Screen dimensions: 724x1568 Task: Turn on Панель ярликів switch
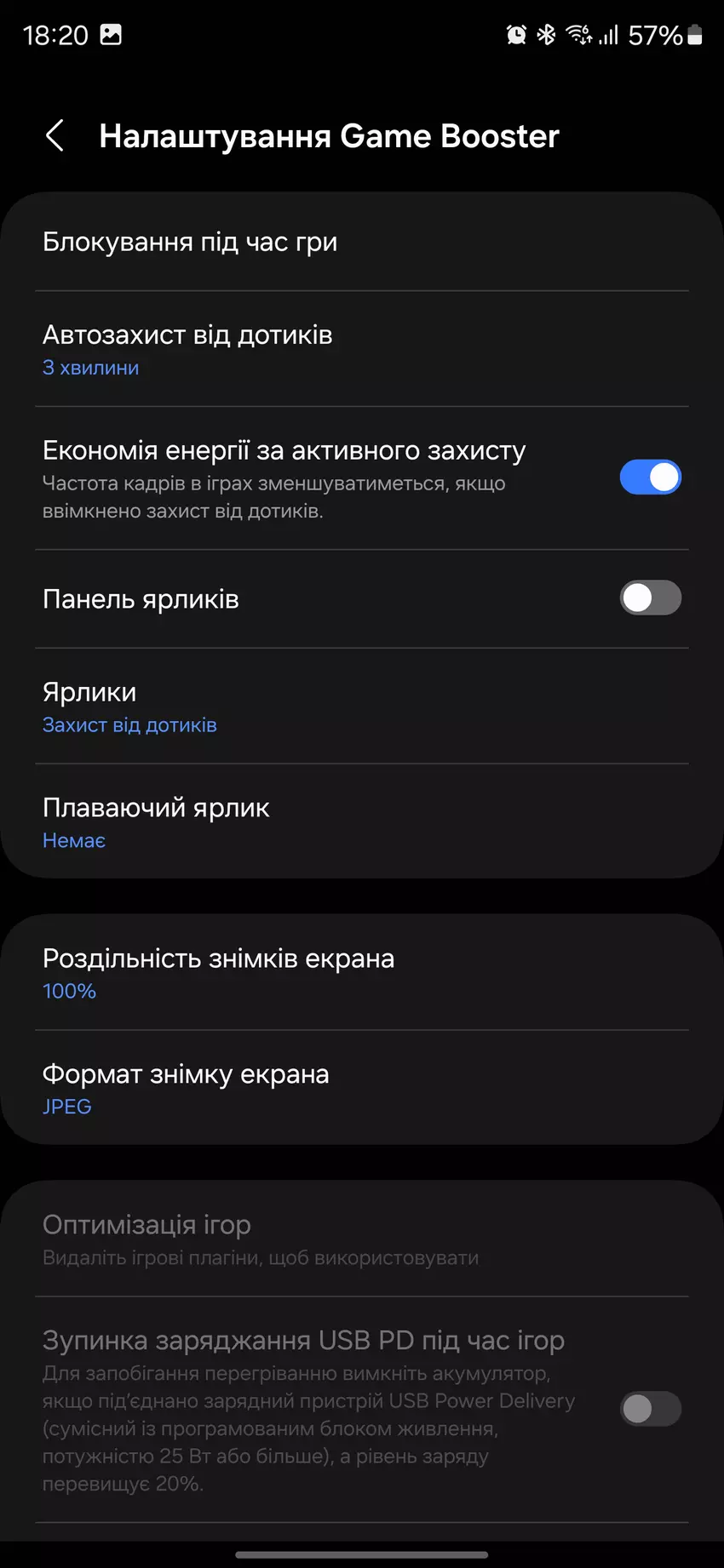pos(650,598)
